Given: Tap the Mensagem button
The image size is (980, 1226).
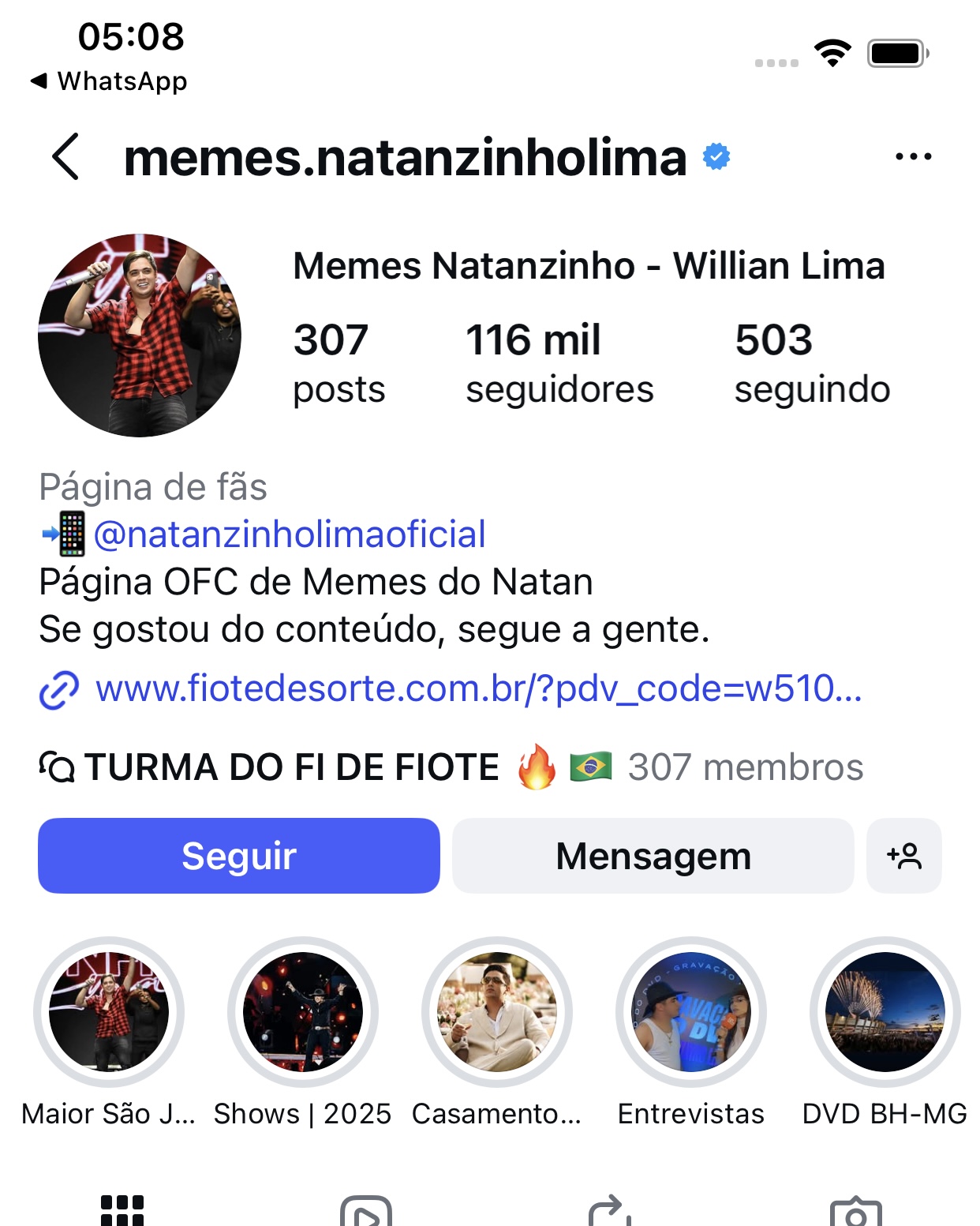Looking at the screenshot, I should click(653, 856).
